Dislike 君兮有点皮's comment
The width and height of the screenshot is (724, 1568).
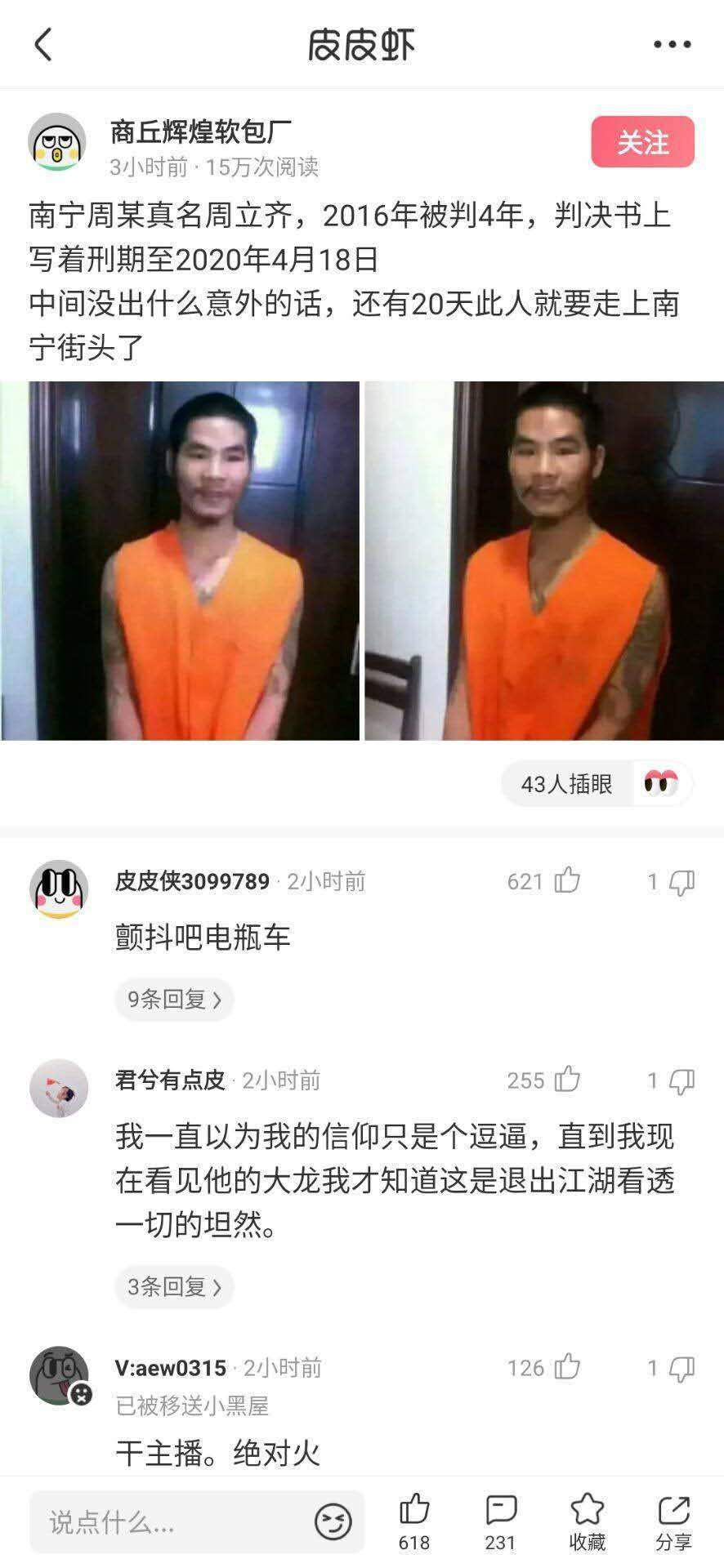click(671, 1080)
